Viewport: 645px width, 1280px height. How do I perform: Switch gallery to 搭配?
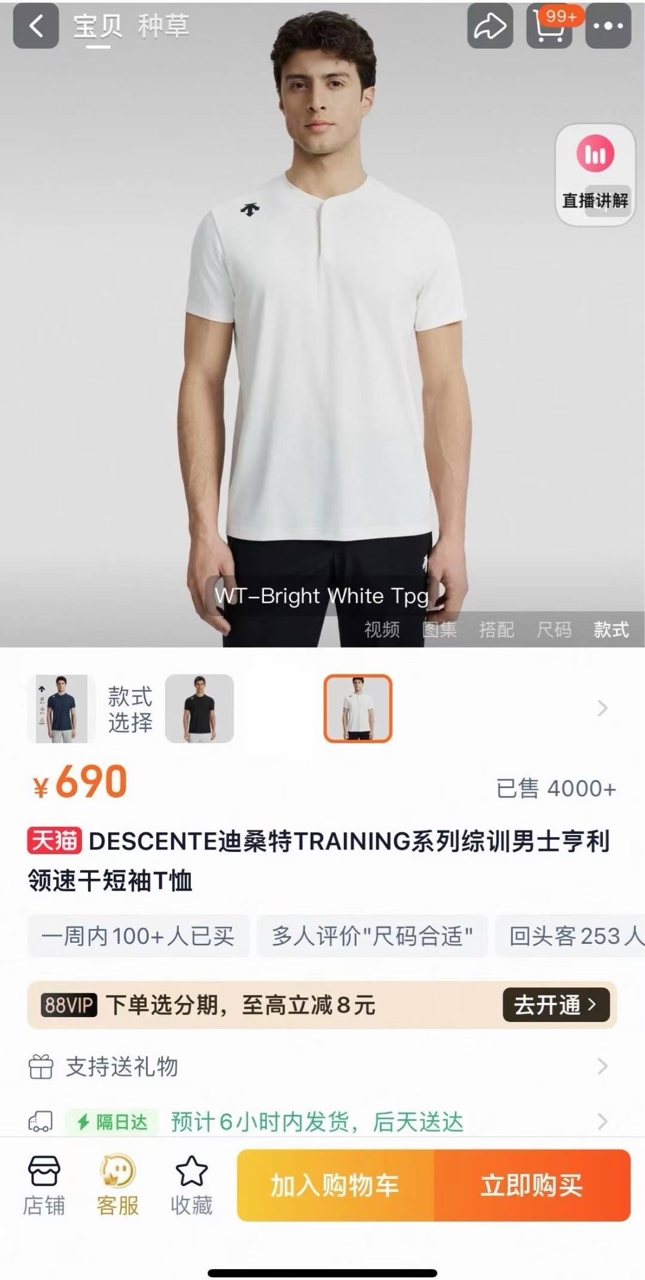497,630
